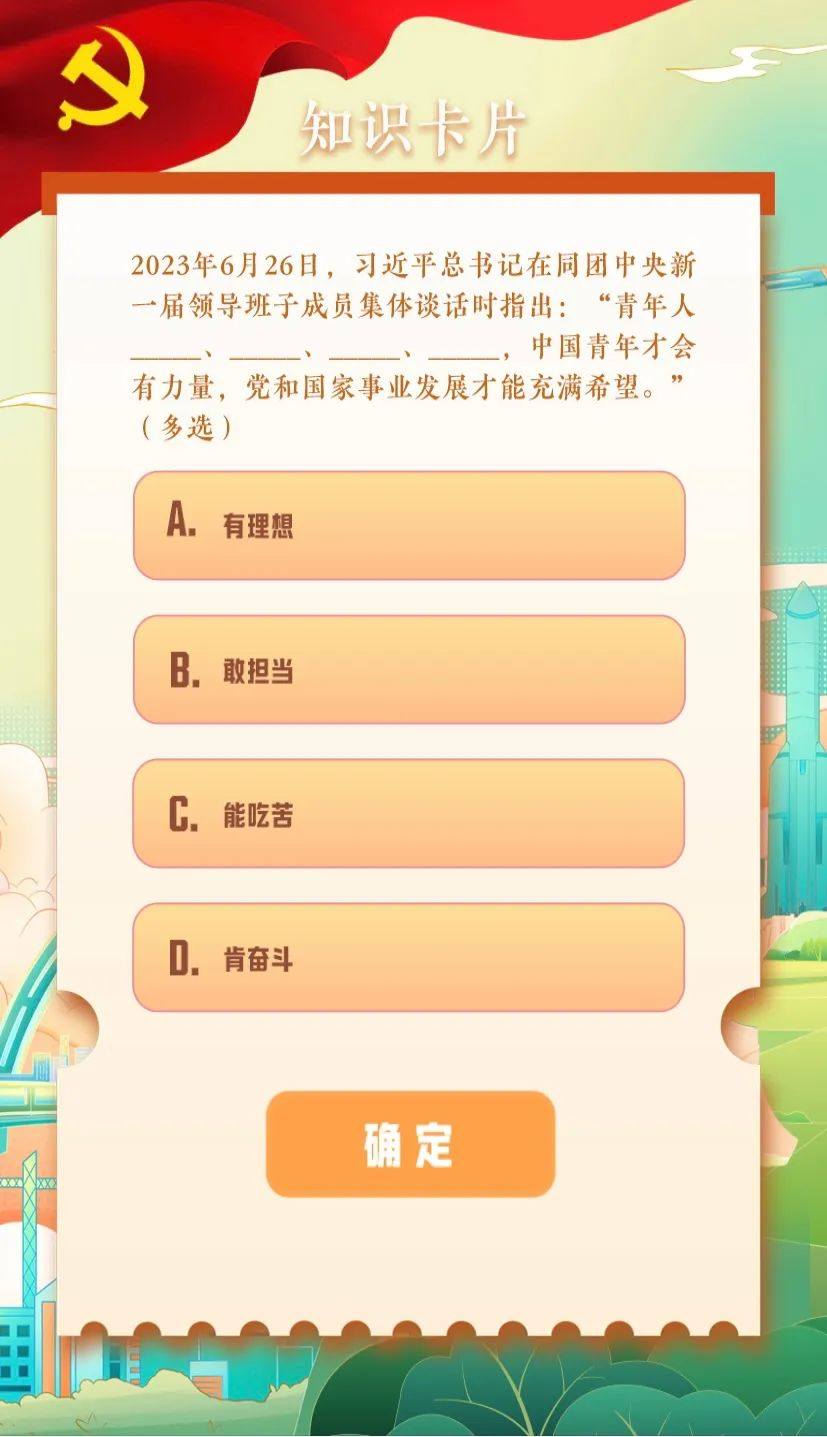
Task: Confirm answers with the 确定 button
Action: coord(410,1144)
